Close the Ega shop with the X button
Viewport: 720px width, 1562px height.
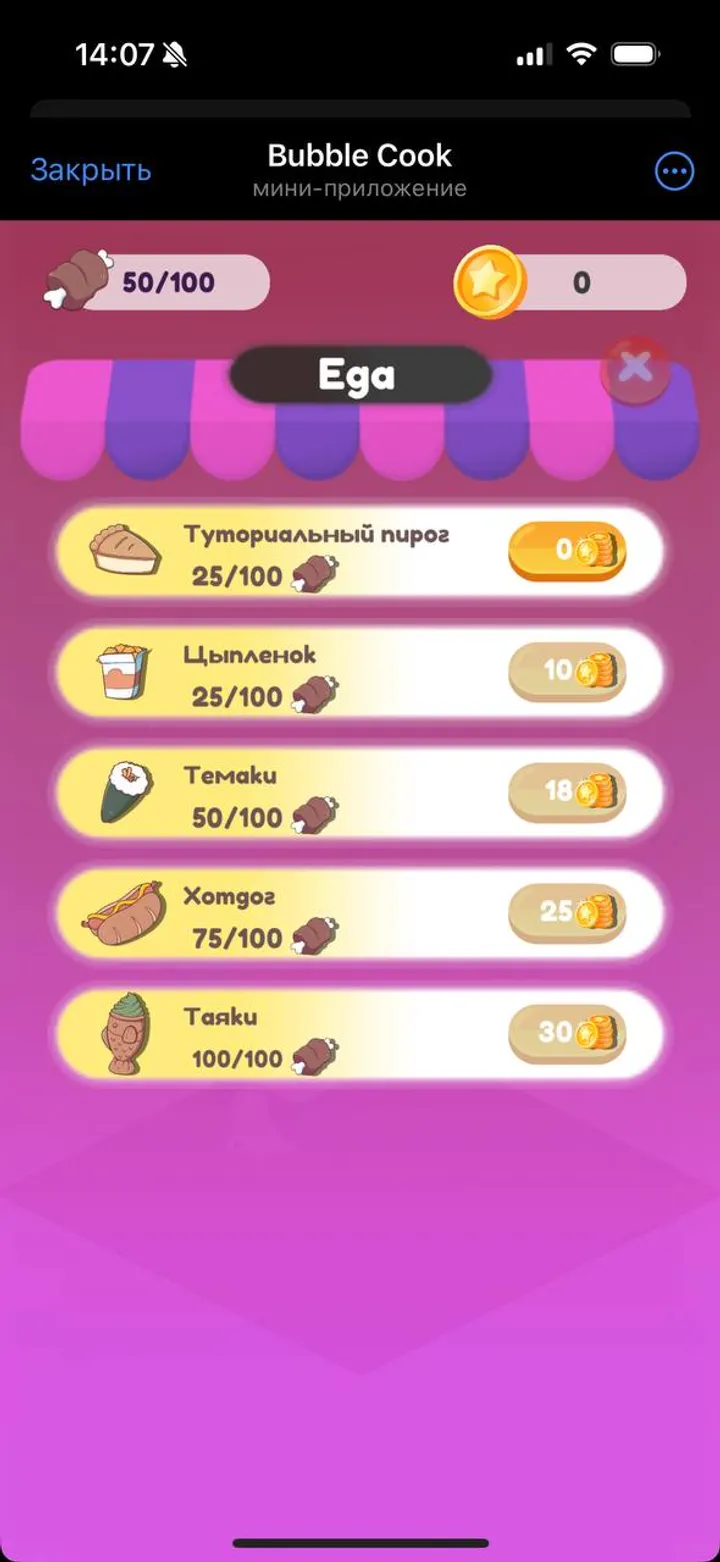[637, 368]
